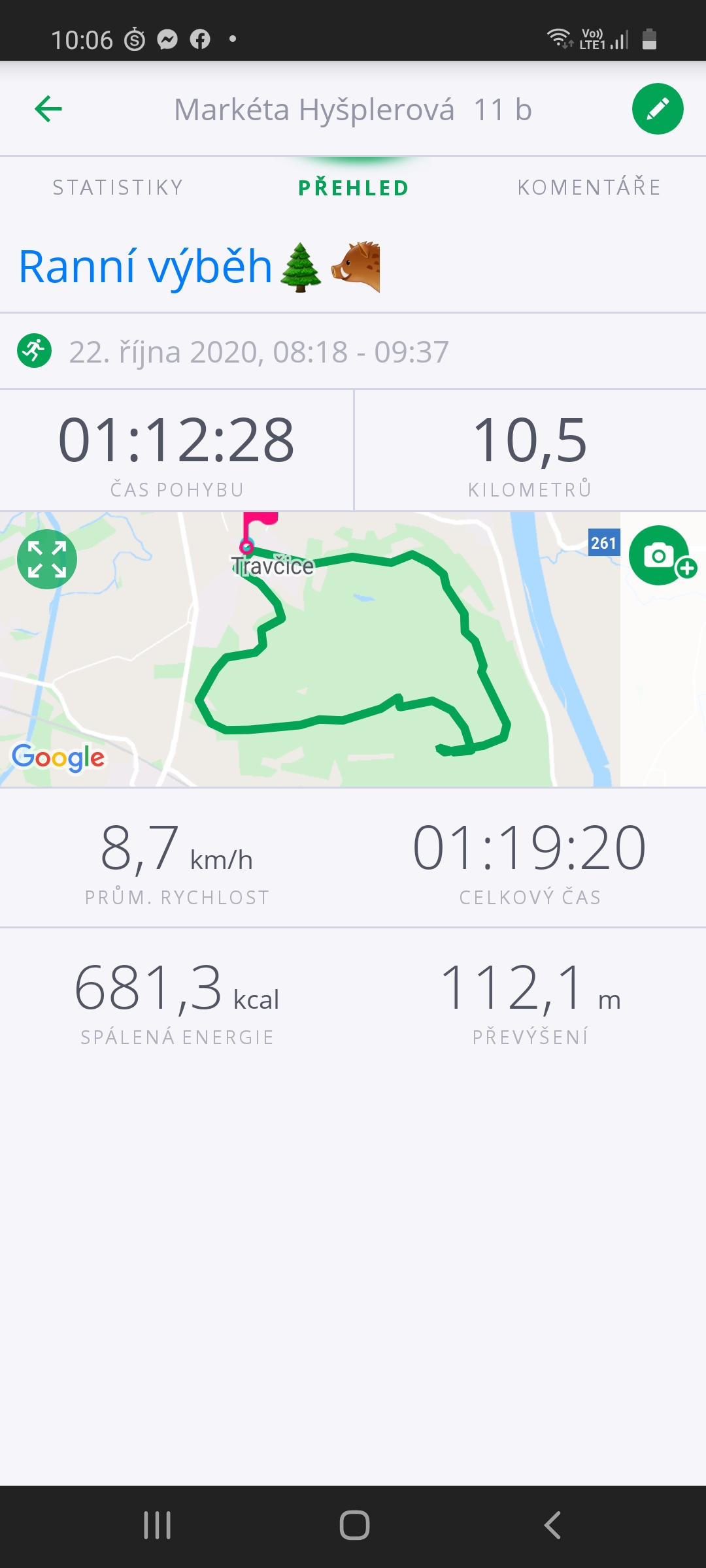The image size is (706, 1568).
Task: Go to the home screen
Action: pyautogui.click(x=354, y=1525)
